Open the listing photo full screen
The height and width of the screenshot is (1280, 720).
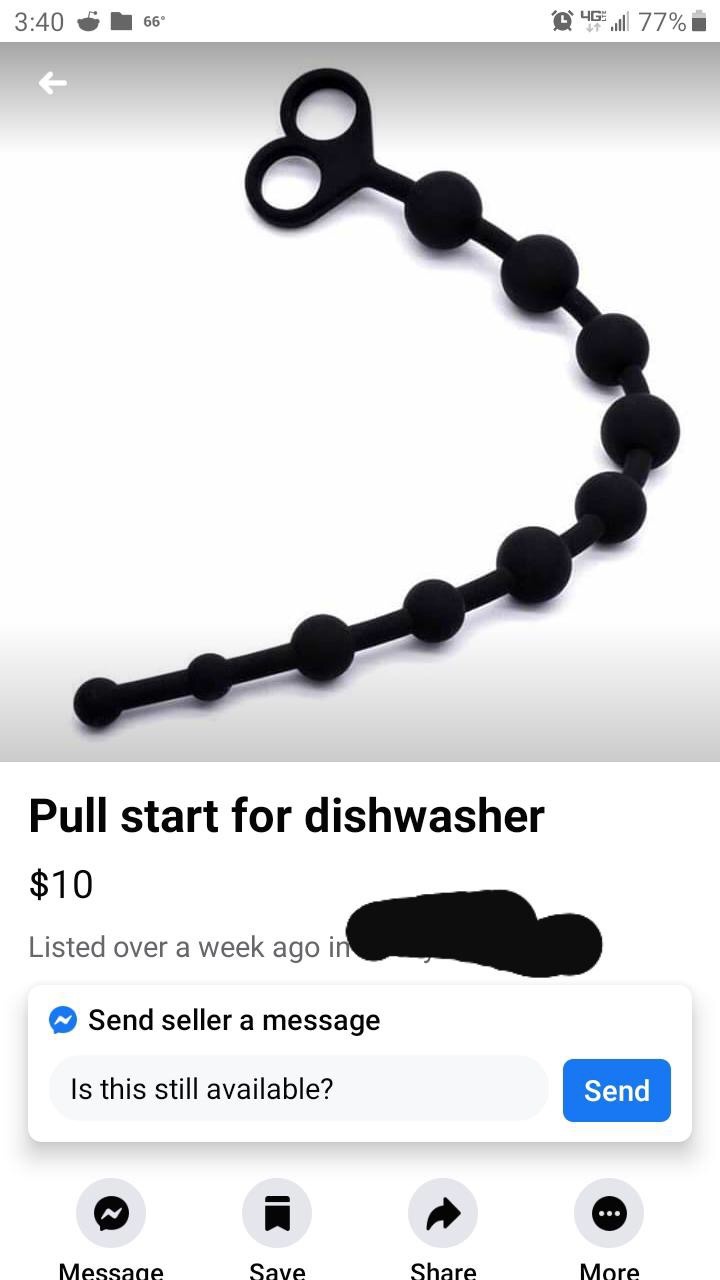point(360,402)
